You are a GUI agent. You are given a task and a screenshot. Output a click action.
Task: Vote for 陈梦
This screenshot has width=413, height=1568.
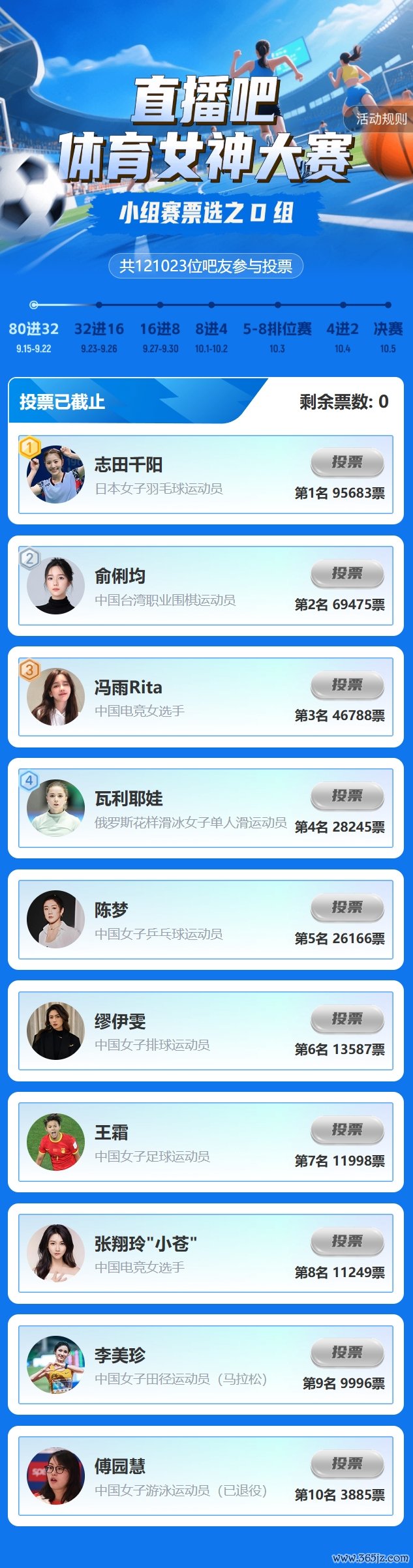tap(346, 907)
